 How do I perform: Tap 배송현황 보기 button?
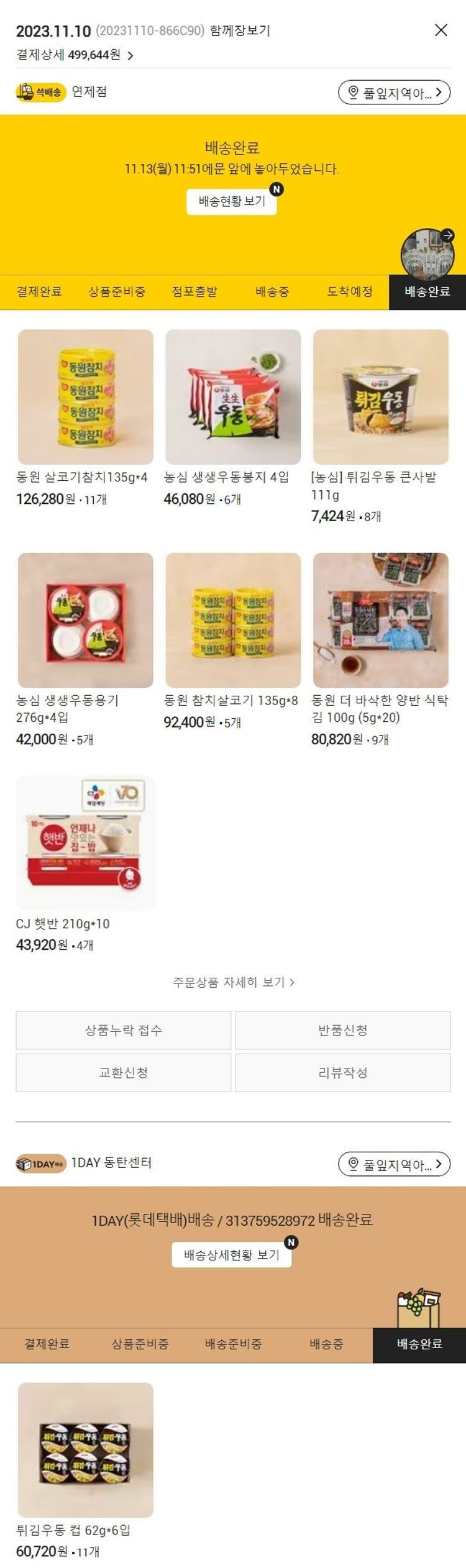pyautogui.click(x=232, y=201)
